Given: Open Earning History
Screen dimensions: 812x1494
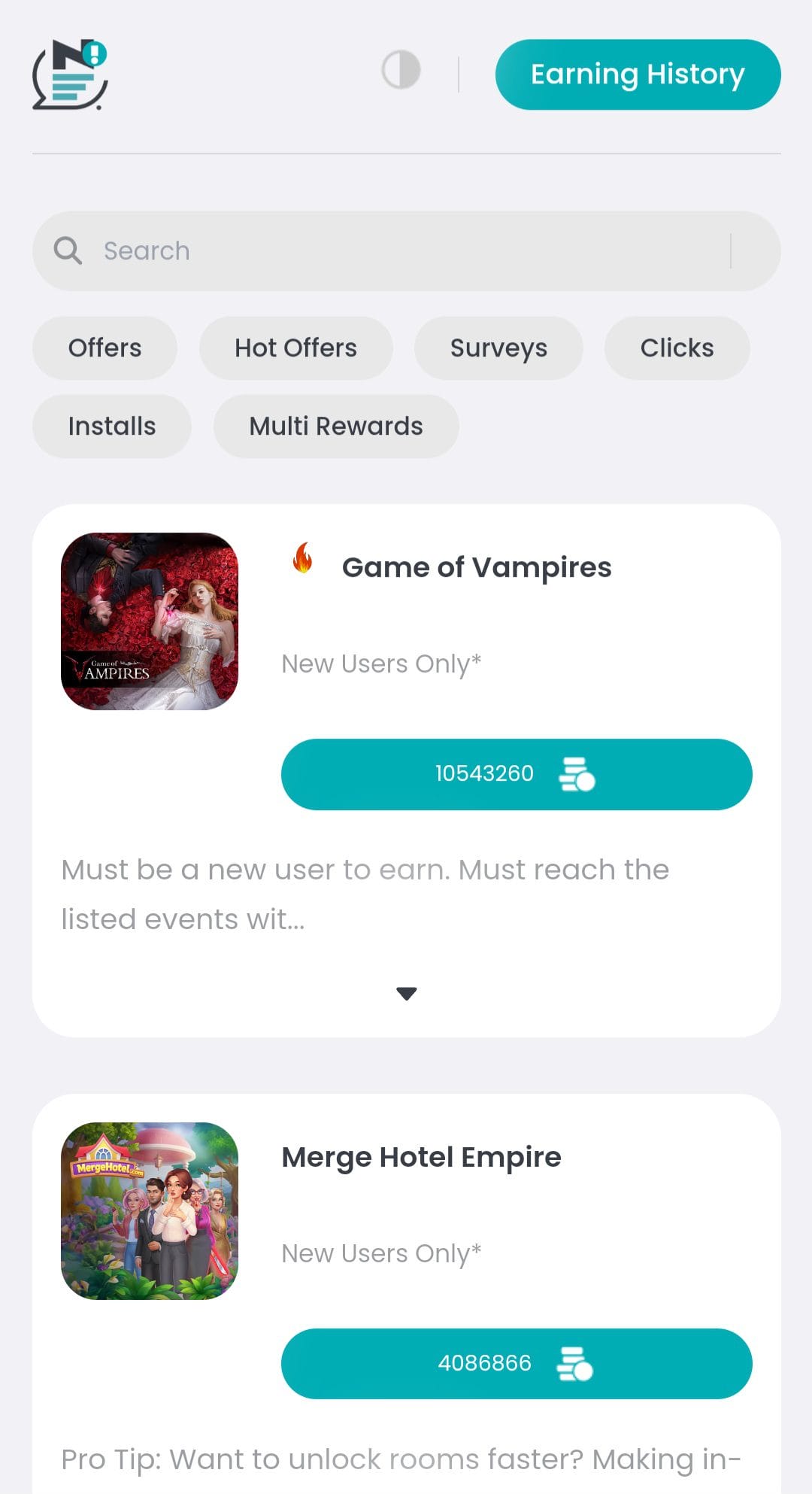Looking at the screenshot, I should coord(638,74).
